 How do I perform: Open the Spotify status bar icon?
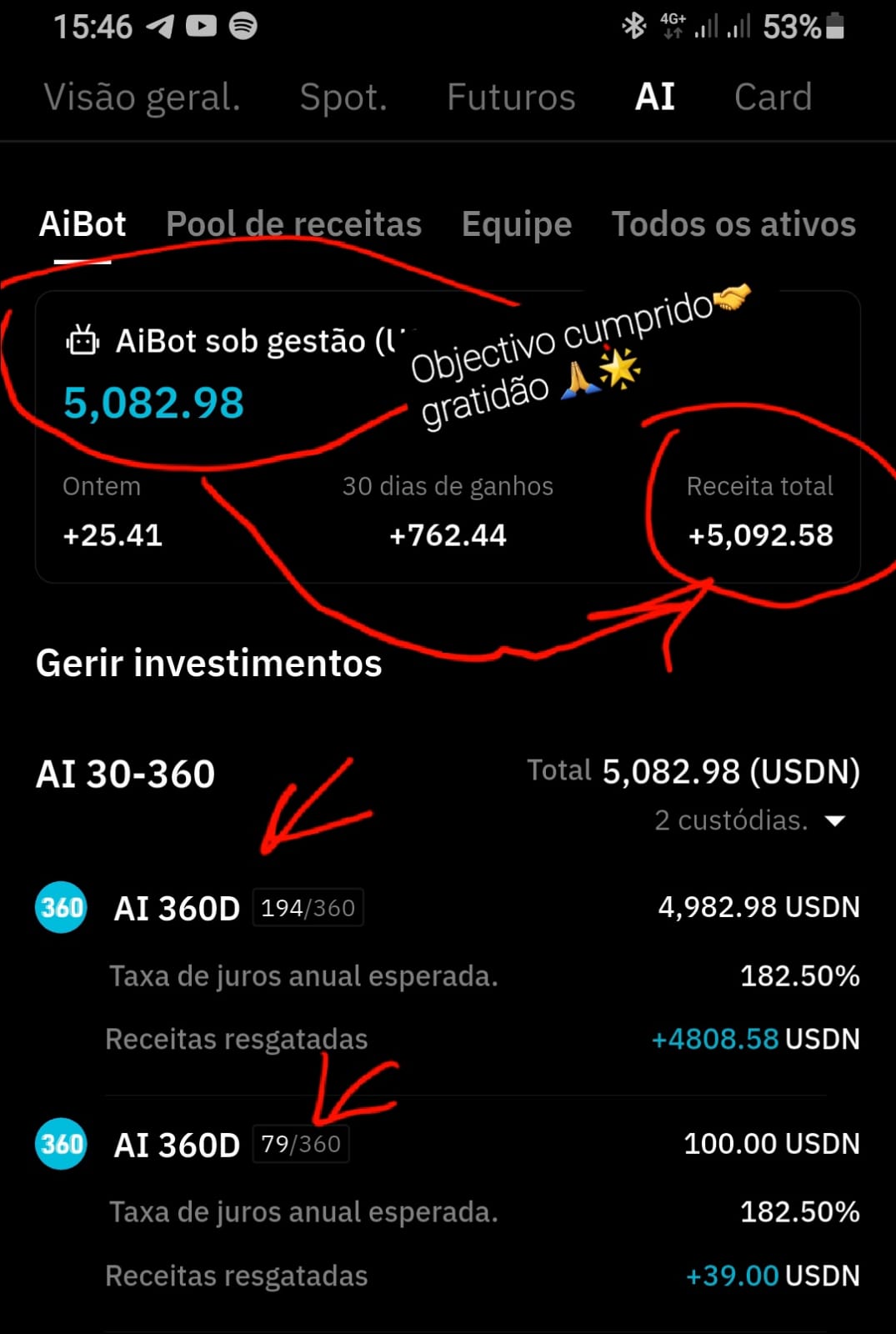242,25
